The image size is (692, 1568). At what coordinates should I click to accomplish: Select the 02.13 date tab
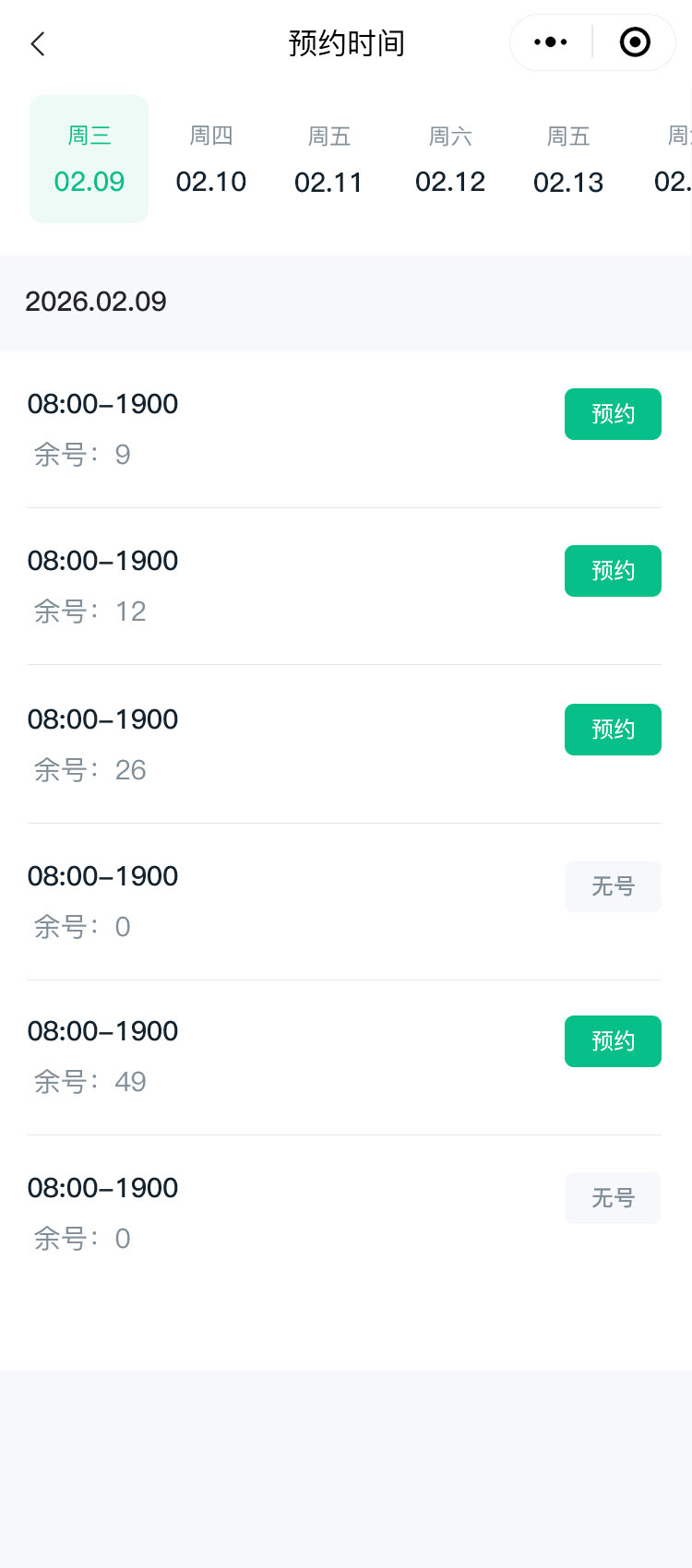pyautogui.click(x=568, y=159)
